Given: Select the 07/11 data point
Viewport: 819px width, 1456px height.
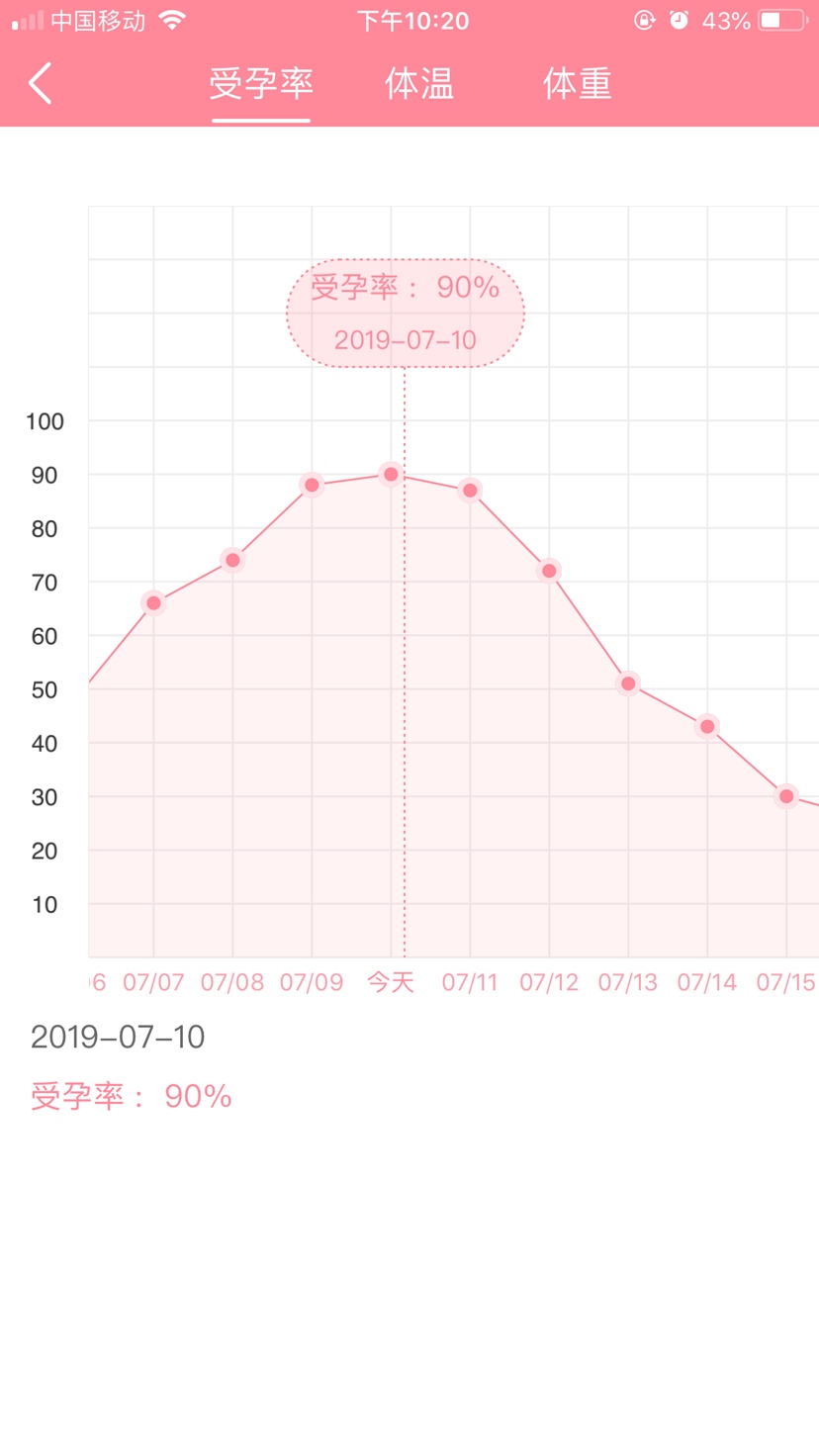Looking at the screenshot, I should (470, 491).
